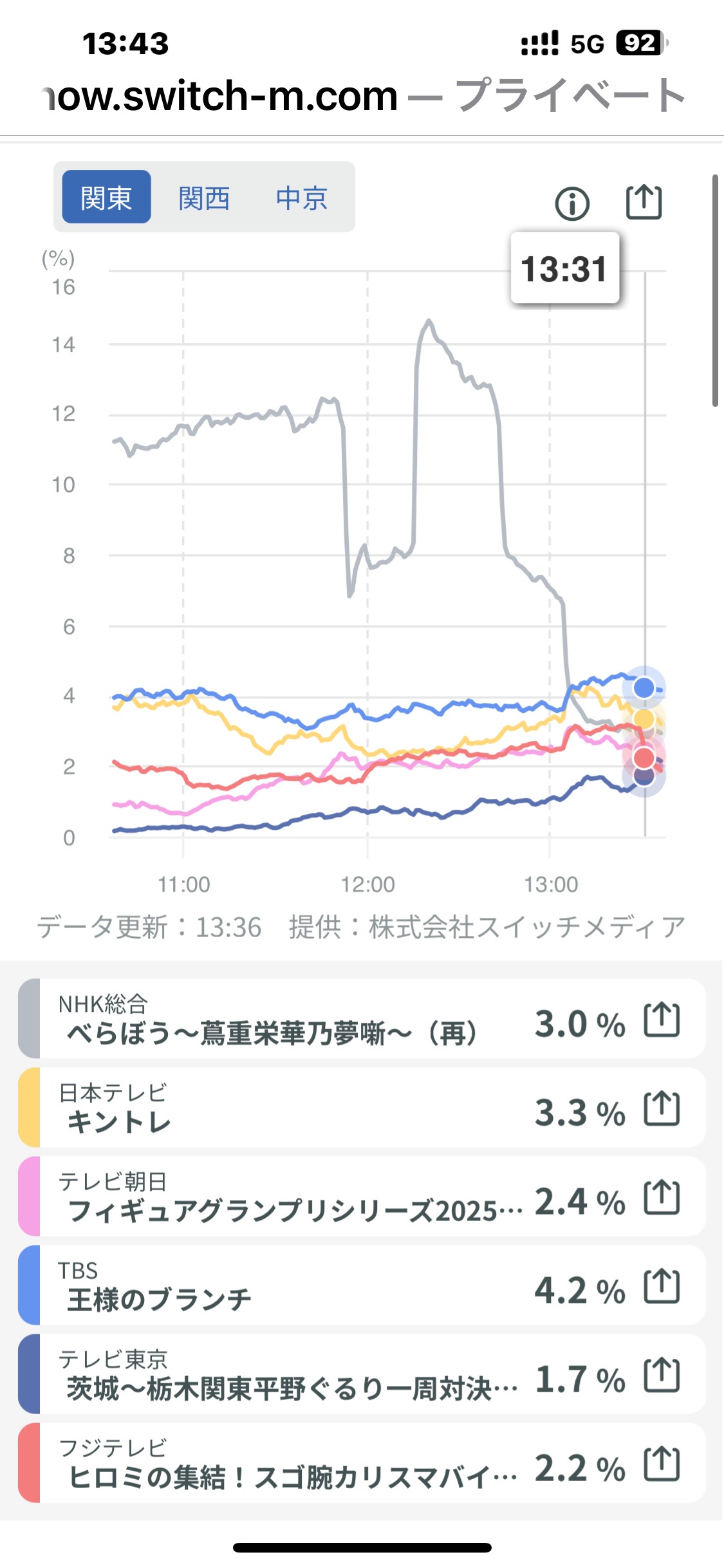
Task: Share the TBS 王様のブランチ rating
Action: [662, 1286]
